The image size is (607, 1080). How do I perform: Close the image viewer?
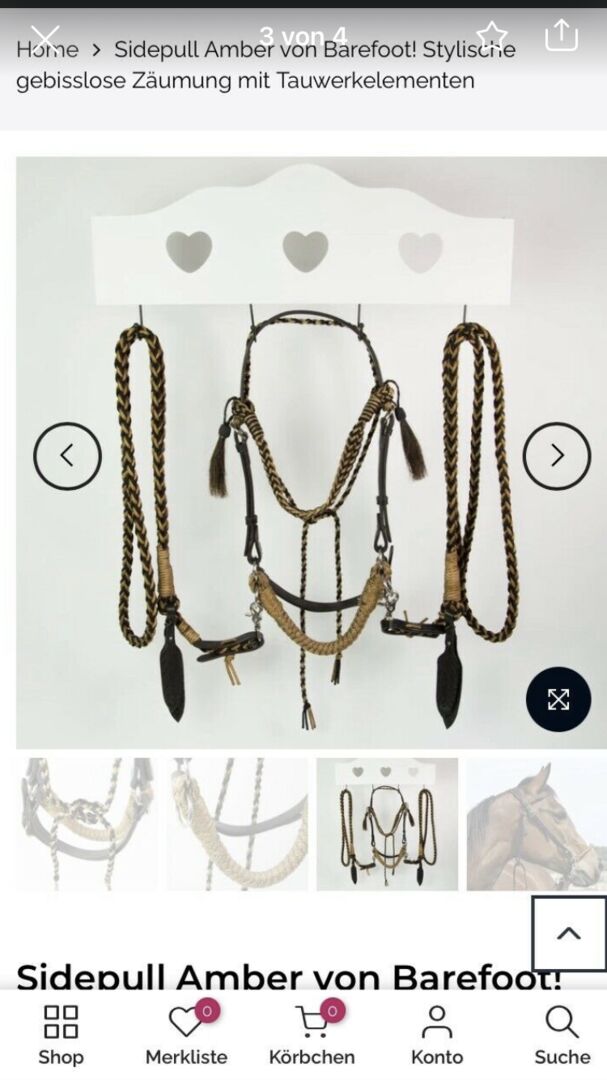click(45, 38)
